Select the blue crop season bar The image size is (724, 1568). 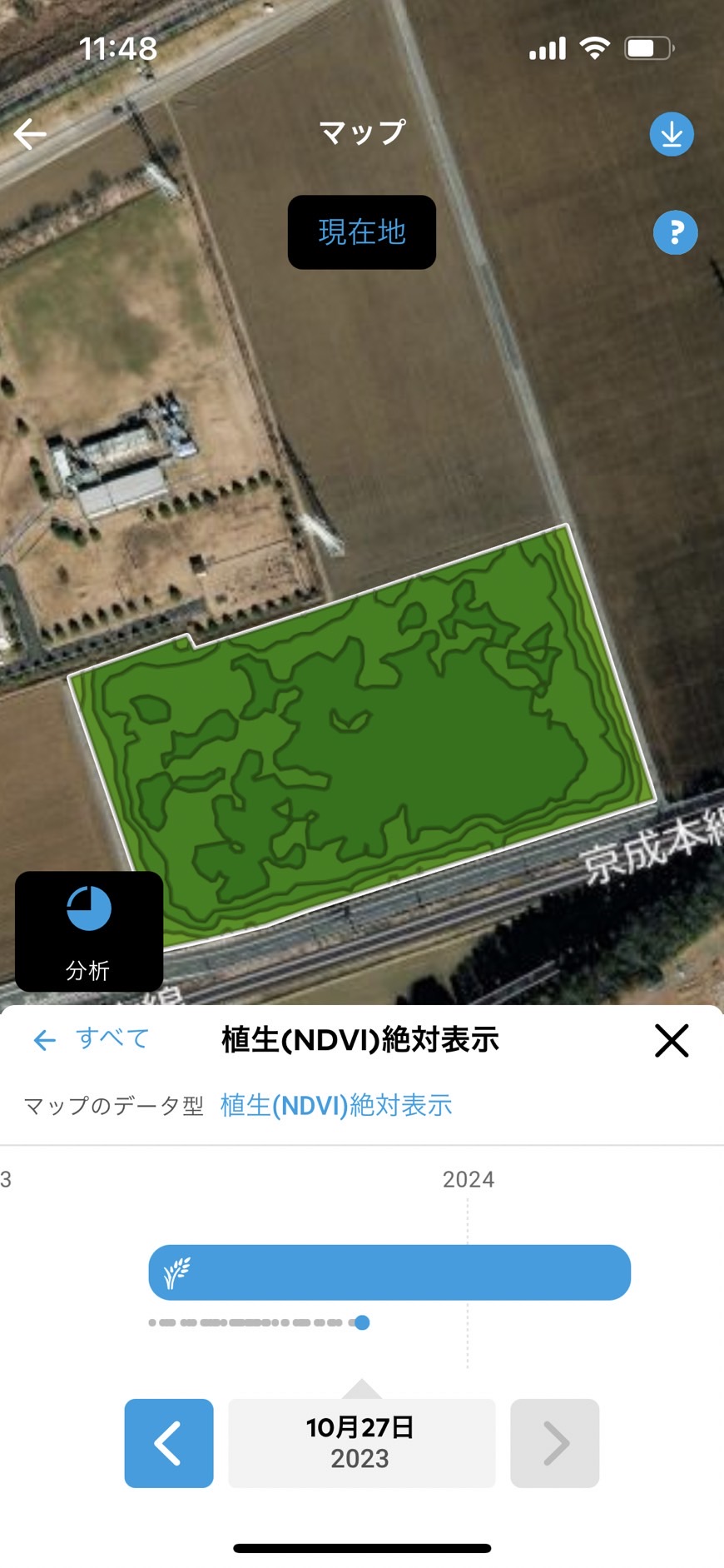coord(389,1272)
